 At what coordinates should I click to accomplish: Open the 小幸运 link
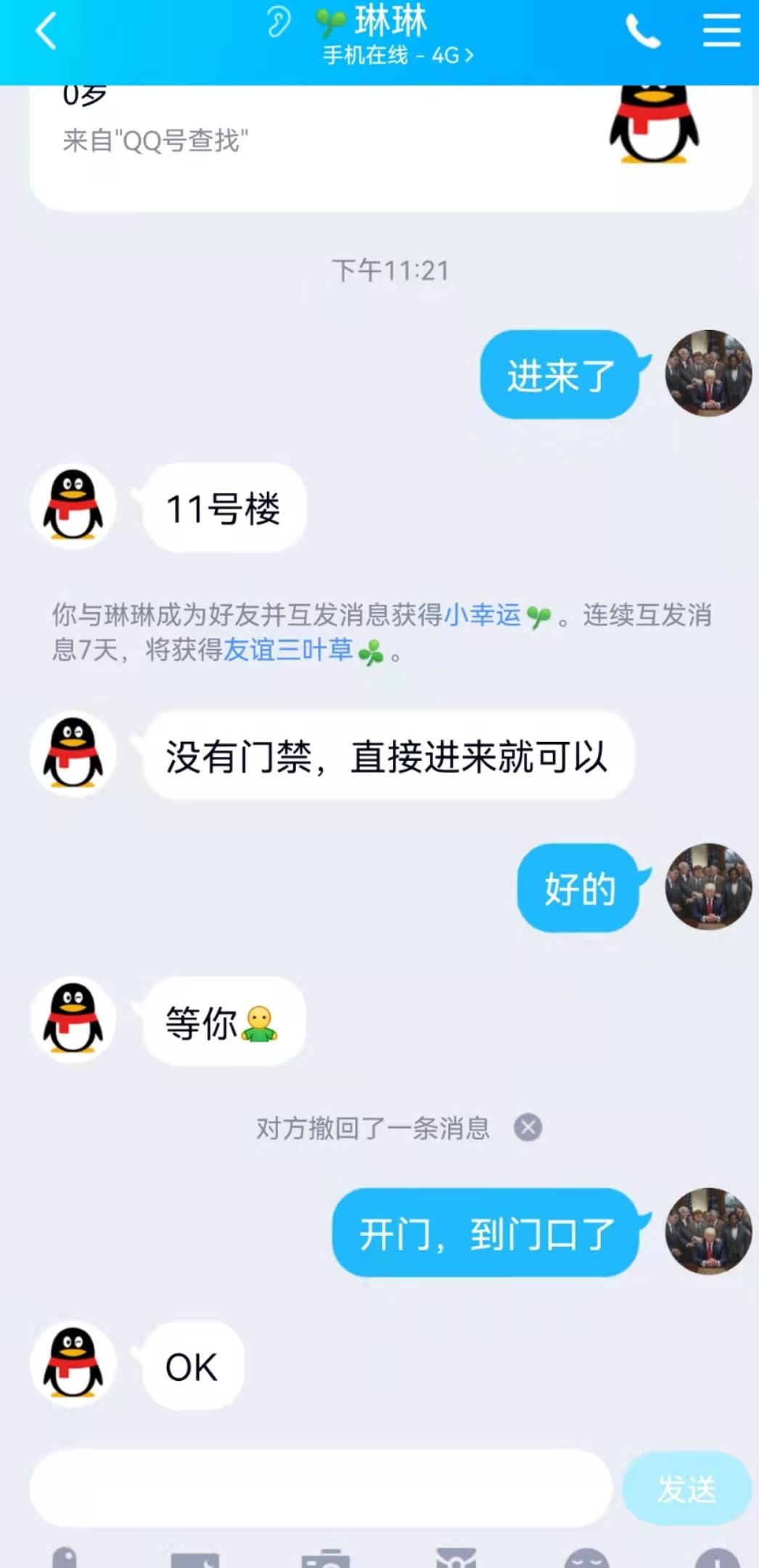click(483, 615)
